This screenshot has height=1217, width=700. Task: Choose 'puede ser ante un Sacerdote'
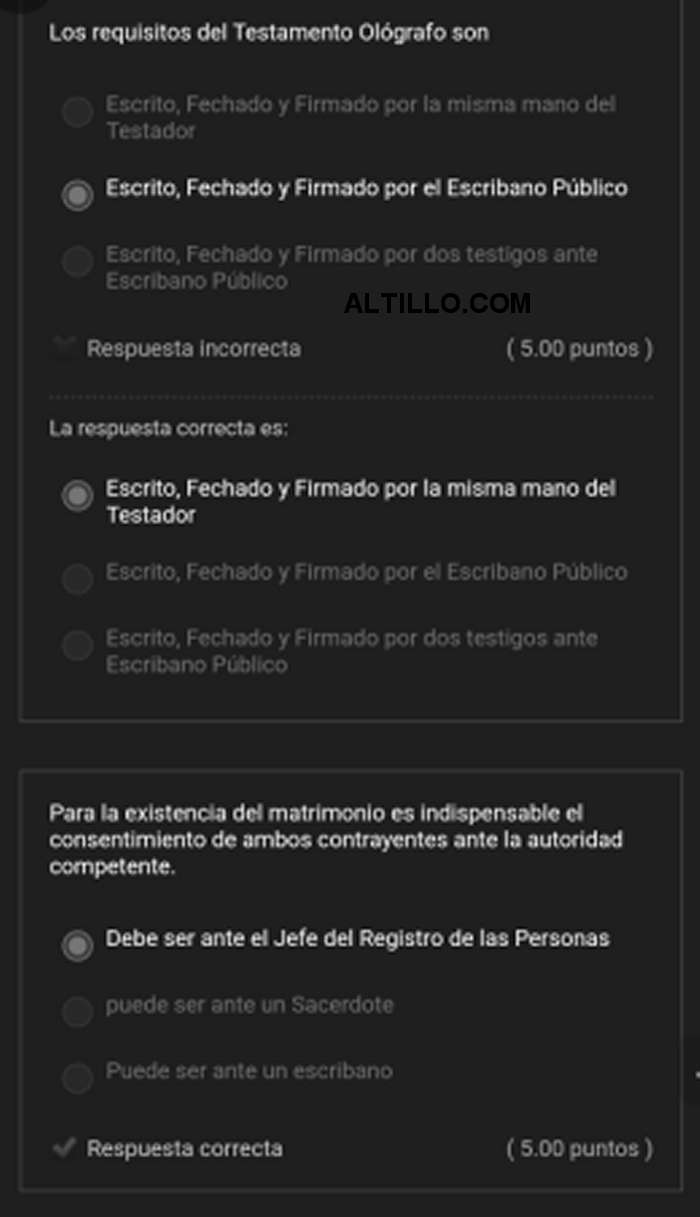coord(77,1011)
